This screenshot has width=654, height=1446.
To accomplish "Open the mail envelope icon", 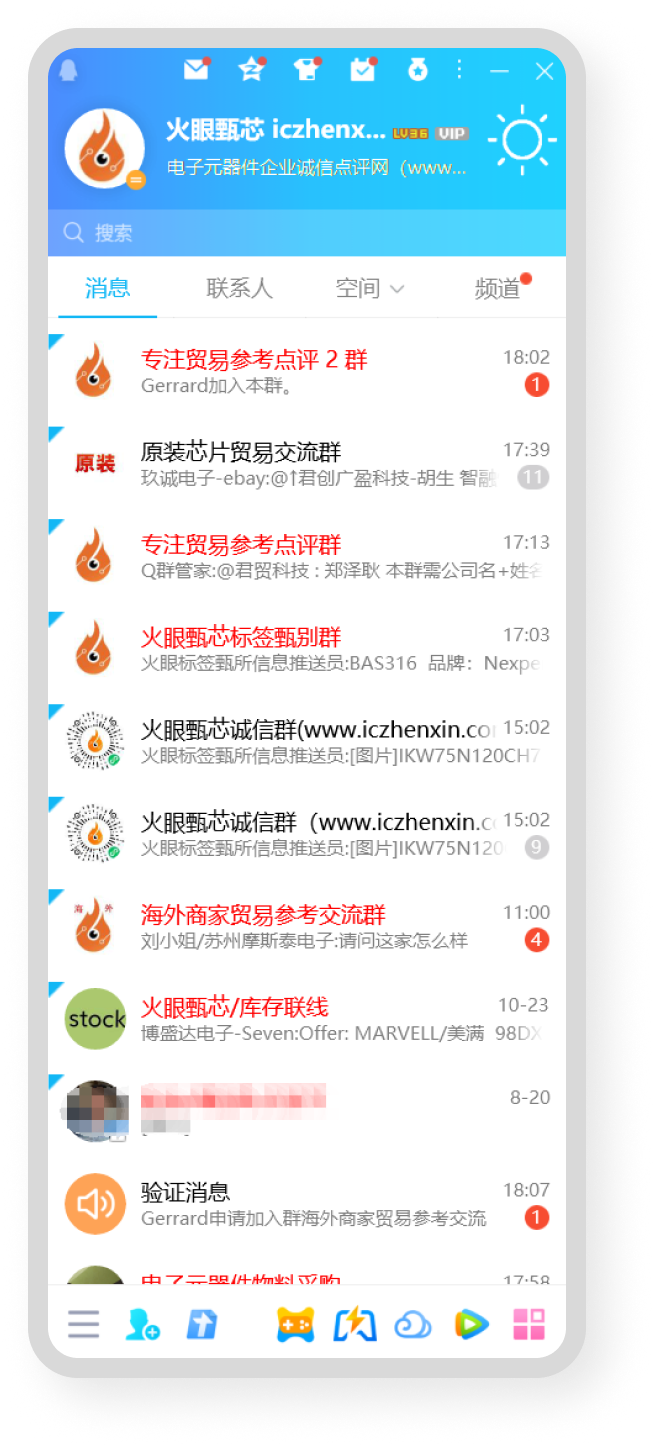I will tap(196, 70).
